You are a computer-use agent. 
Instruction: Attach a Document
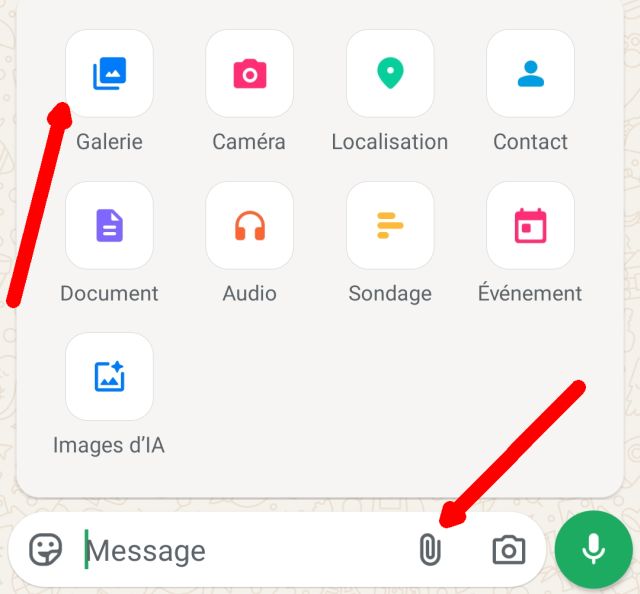(109, 225)
